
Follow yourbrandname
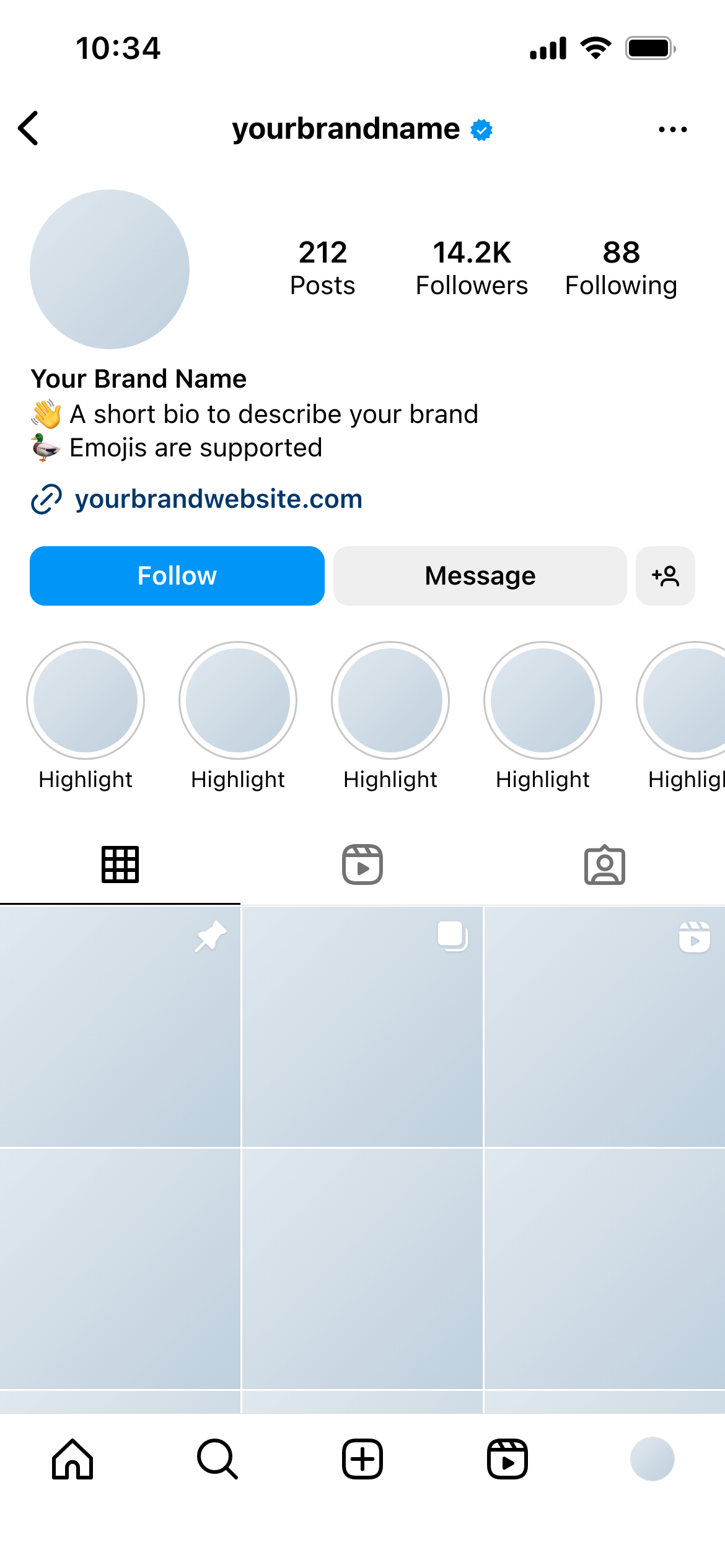click(x=177, y=575)
